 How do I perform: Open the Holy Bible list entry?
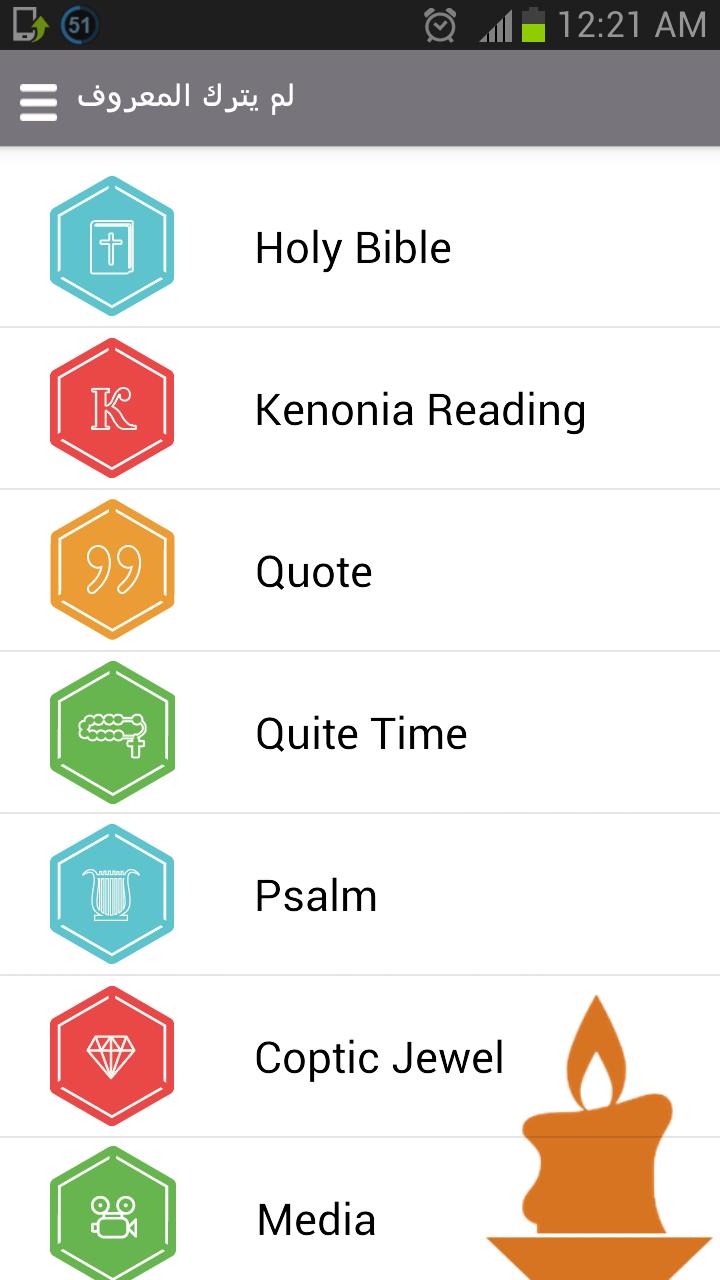point(352,245)
